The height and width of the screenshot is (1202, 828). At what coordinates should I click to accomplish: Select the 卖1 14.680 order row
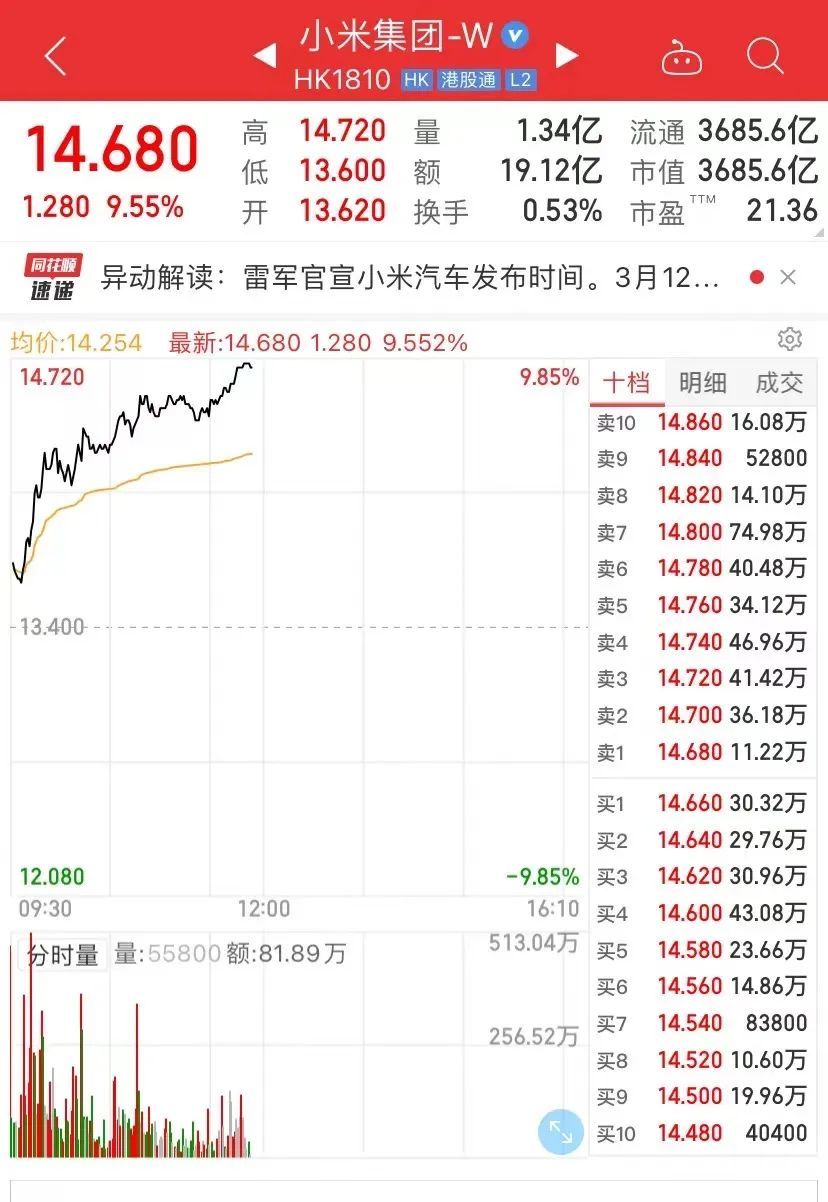point(702,752)
